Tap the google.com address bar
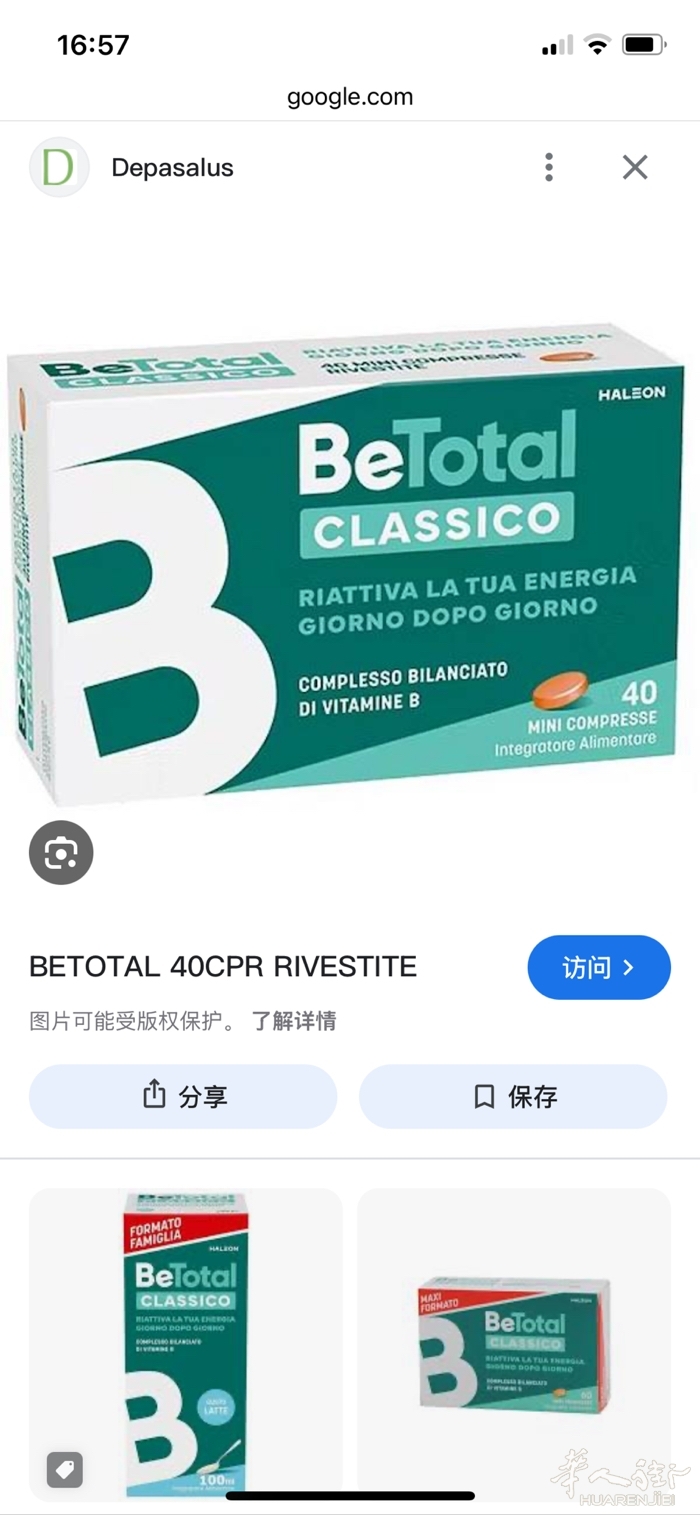This screenshot has width=700, height=1515. 350,97
